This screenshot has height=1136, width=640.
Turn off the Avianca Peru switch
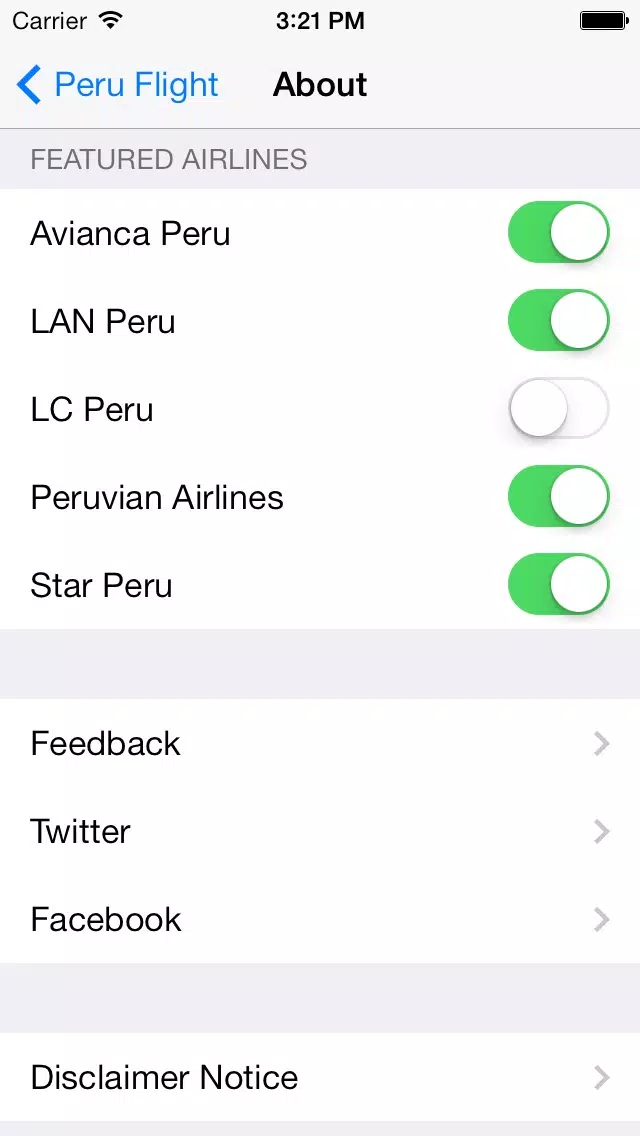tap(558, 233)
